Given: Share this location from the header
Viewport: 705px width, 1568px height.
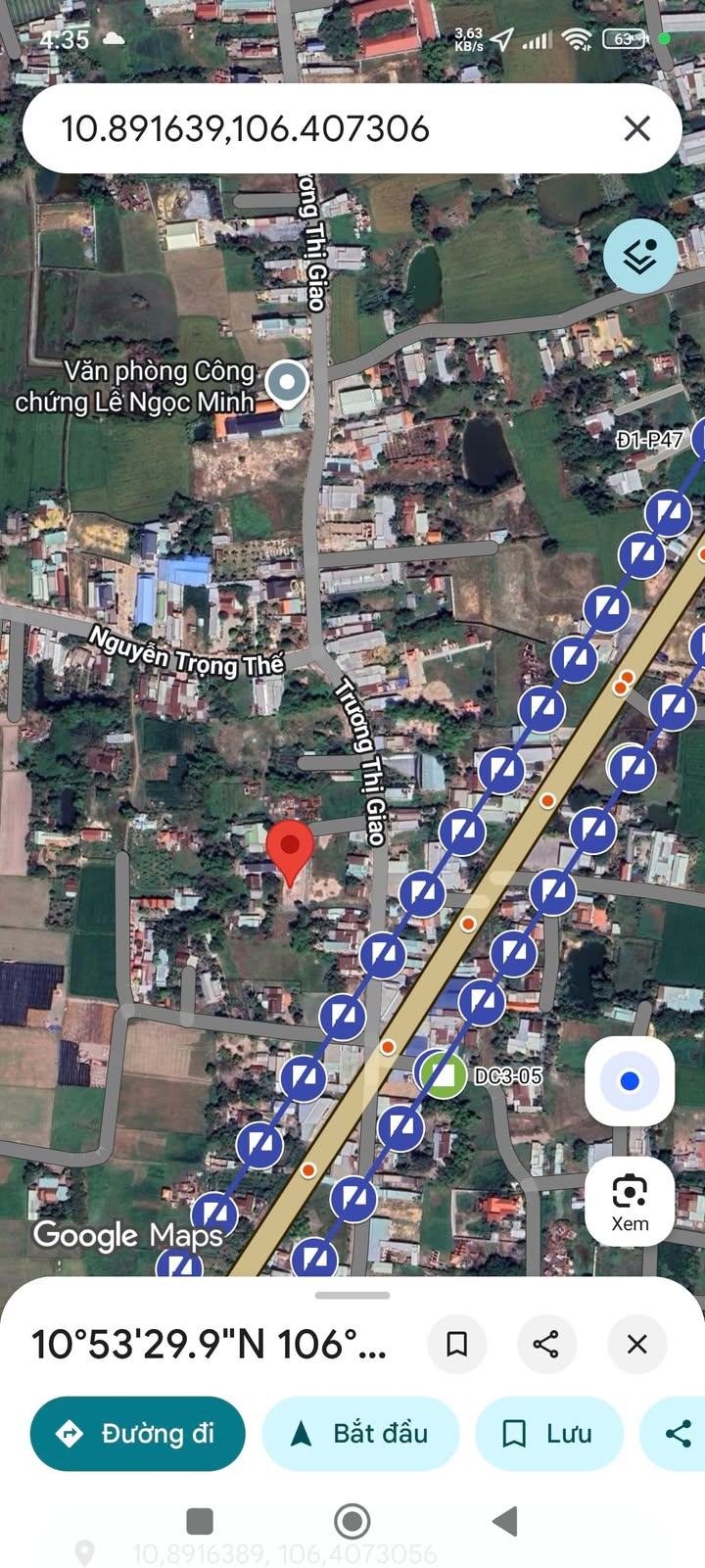Looking at the screenshot, I should point(546,1344).
